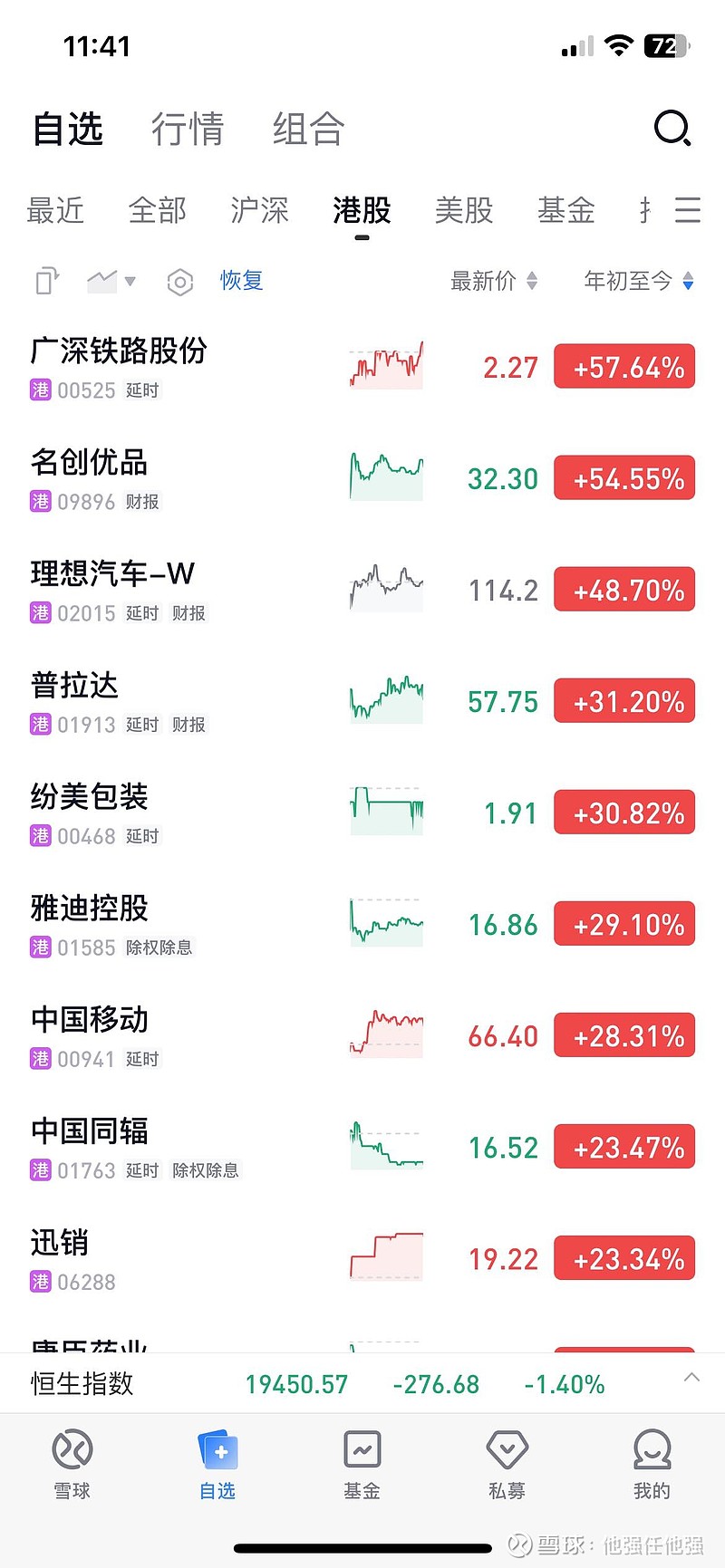This screenshot has height=1568, width=725.
Task: Select the 美股 category tab
Action: click(x=464, y=210)
